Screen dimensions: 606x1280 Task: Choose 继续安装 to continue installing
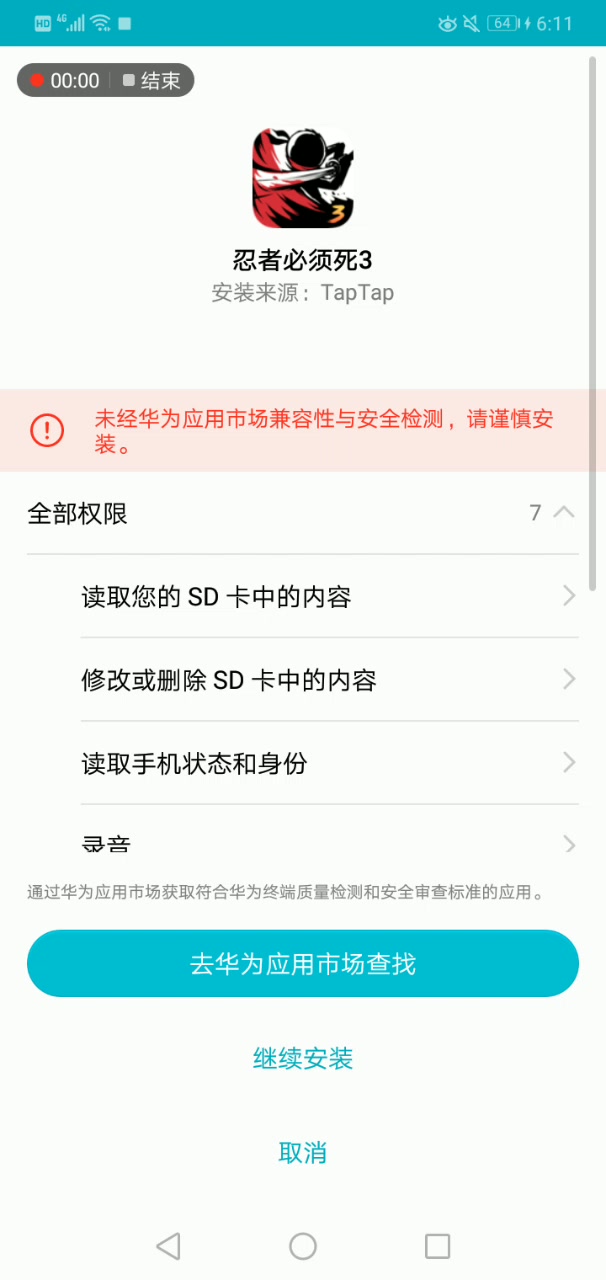(x=303, y=1058)
